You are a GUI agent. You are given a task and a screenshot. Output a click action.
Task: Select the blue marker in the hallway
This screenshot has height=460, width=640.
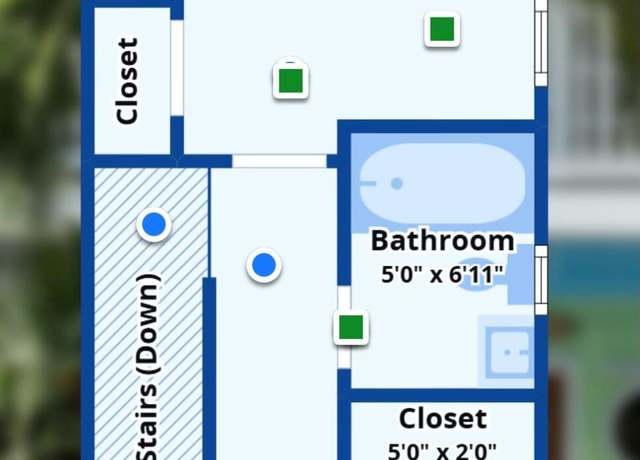(264, 265)
